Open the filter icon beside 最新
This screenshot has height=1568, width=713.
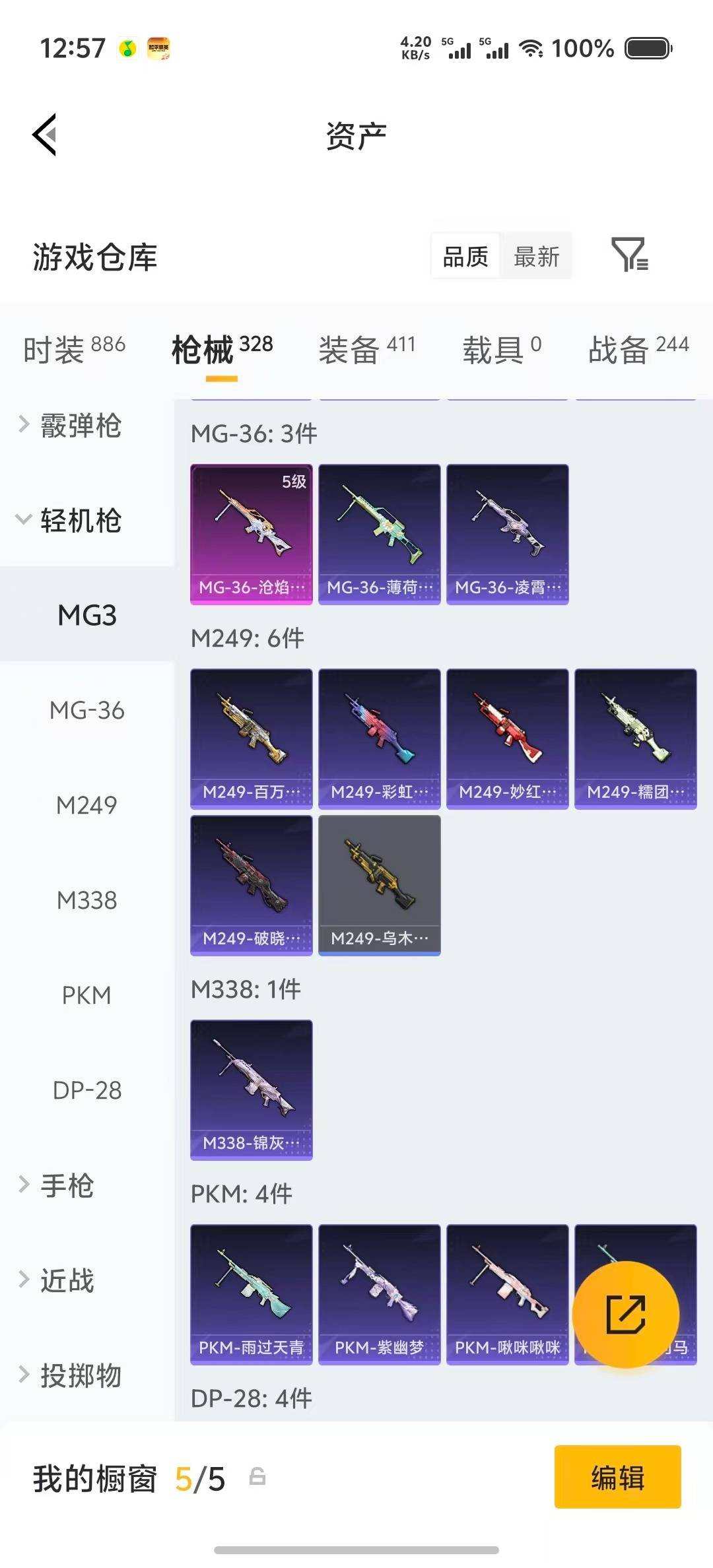coord(629,255)
